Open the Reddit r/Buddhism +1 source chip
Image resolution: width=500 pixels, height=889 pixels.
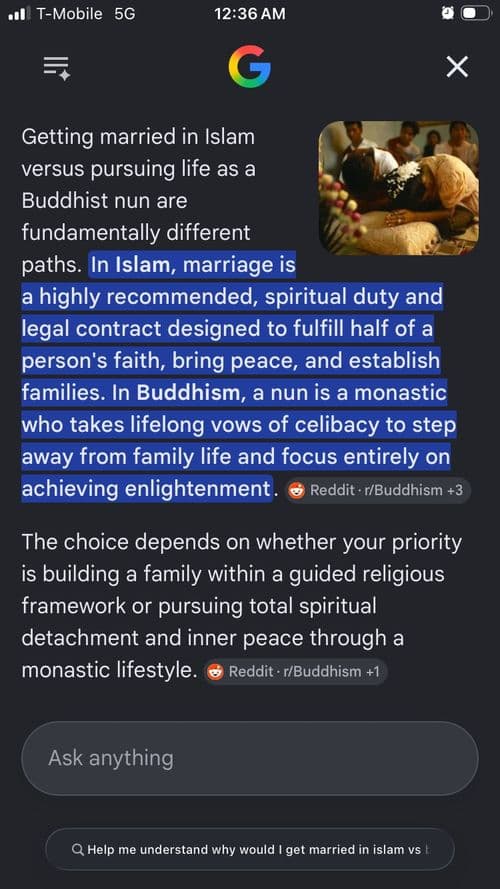click(x=295, y=672)
